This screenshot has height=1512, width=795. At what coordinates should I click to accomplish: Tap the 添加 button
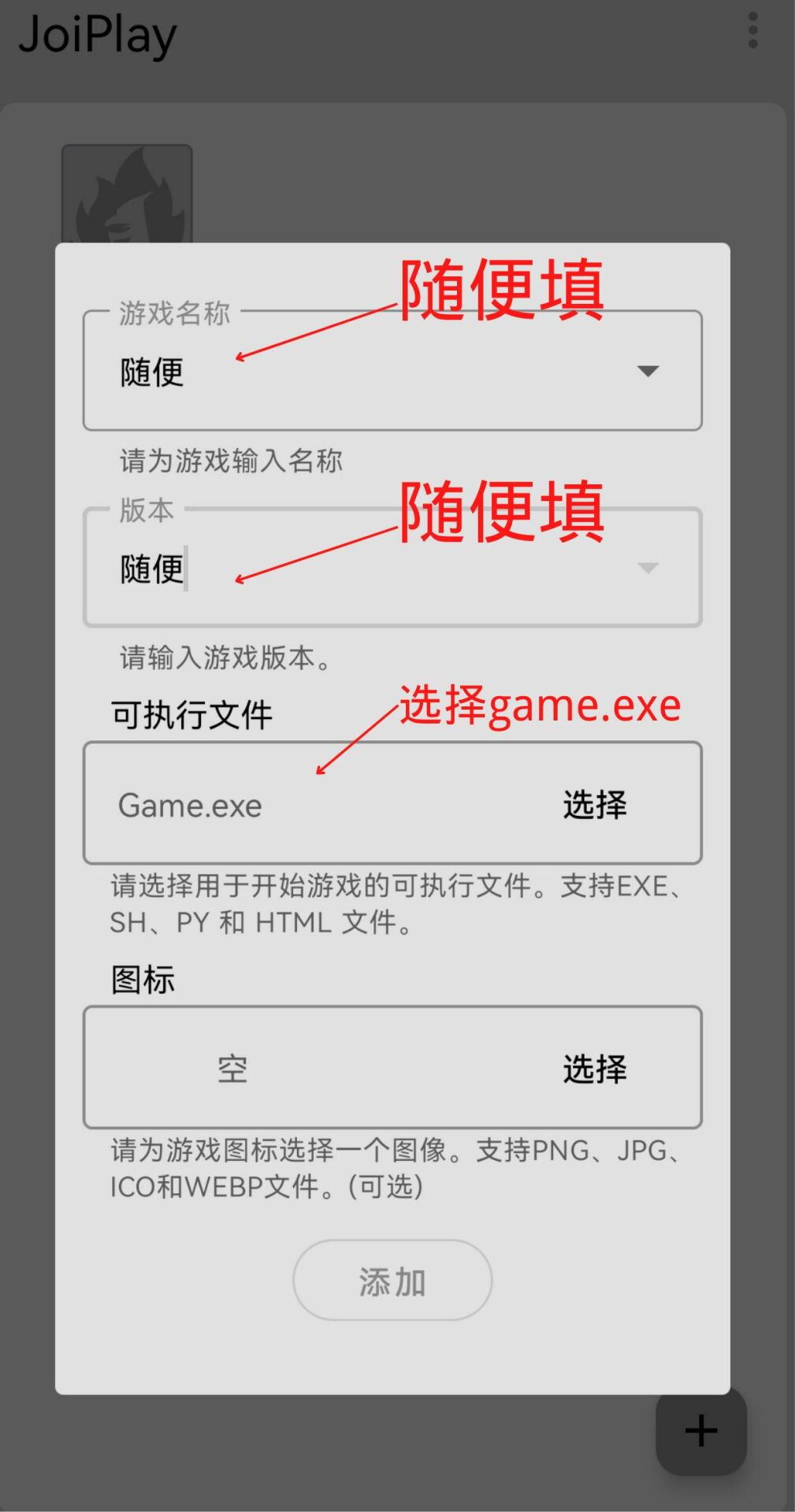click(x=392, y=1281)
